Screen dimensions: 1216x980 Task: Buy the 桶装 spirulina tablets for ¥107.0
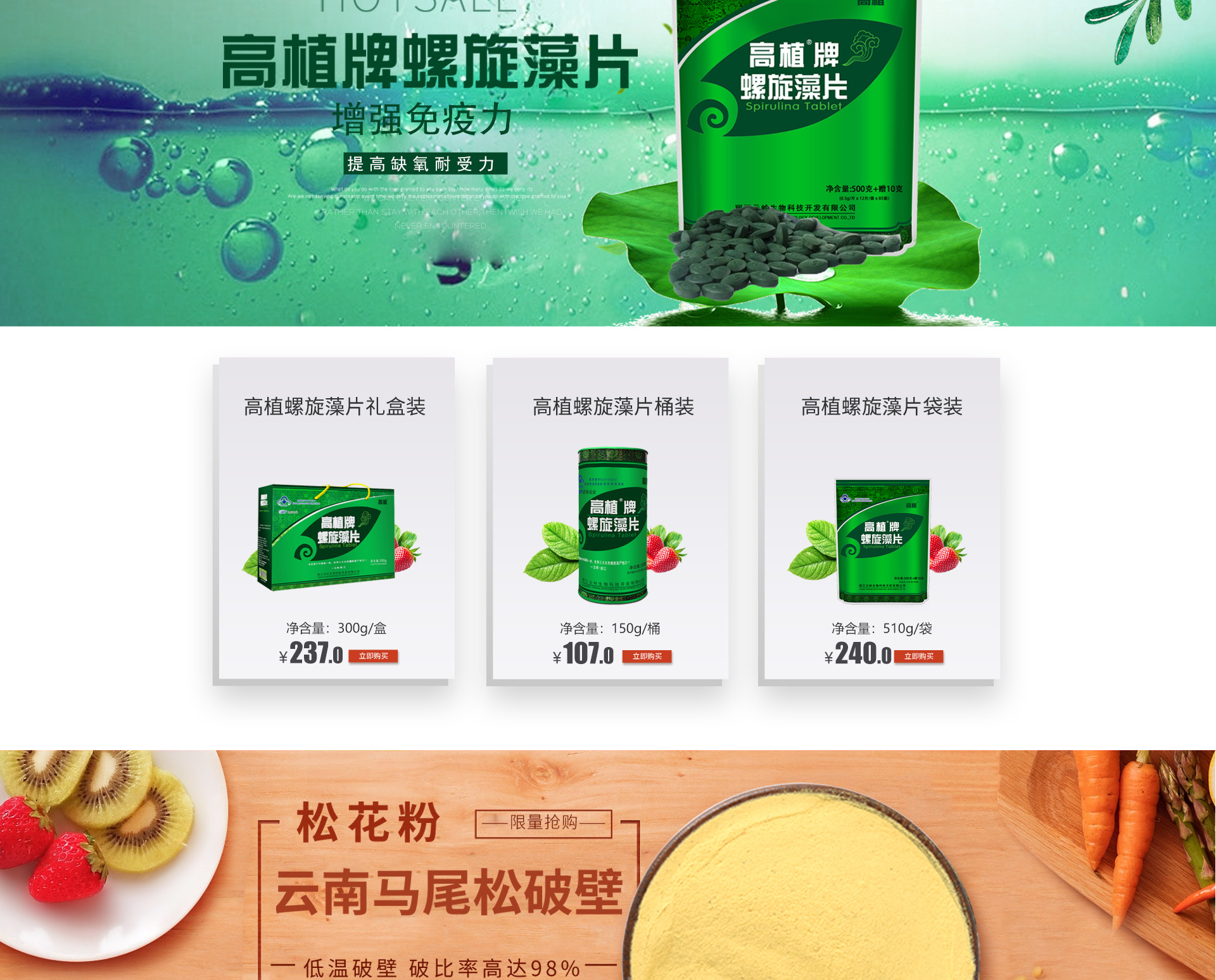click(647, 656)
